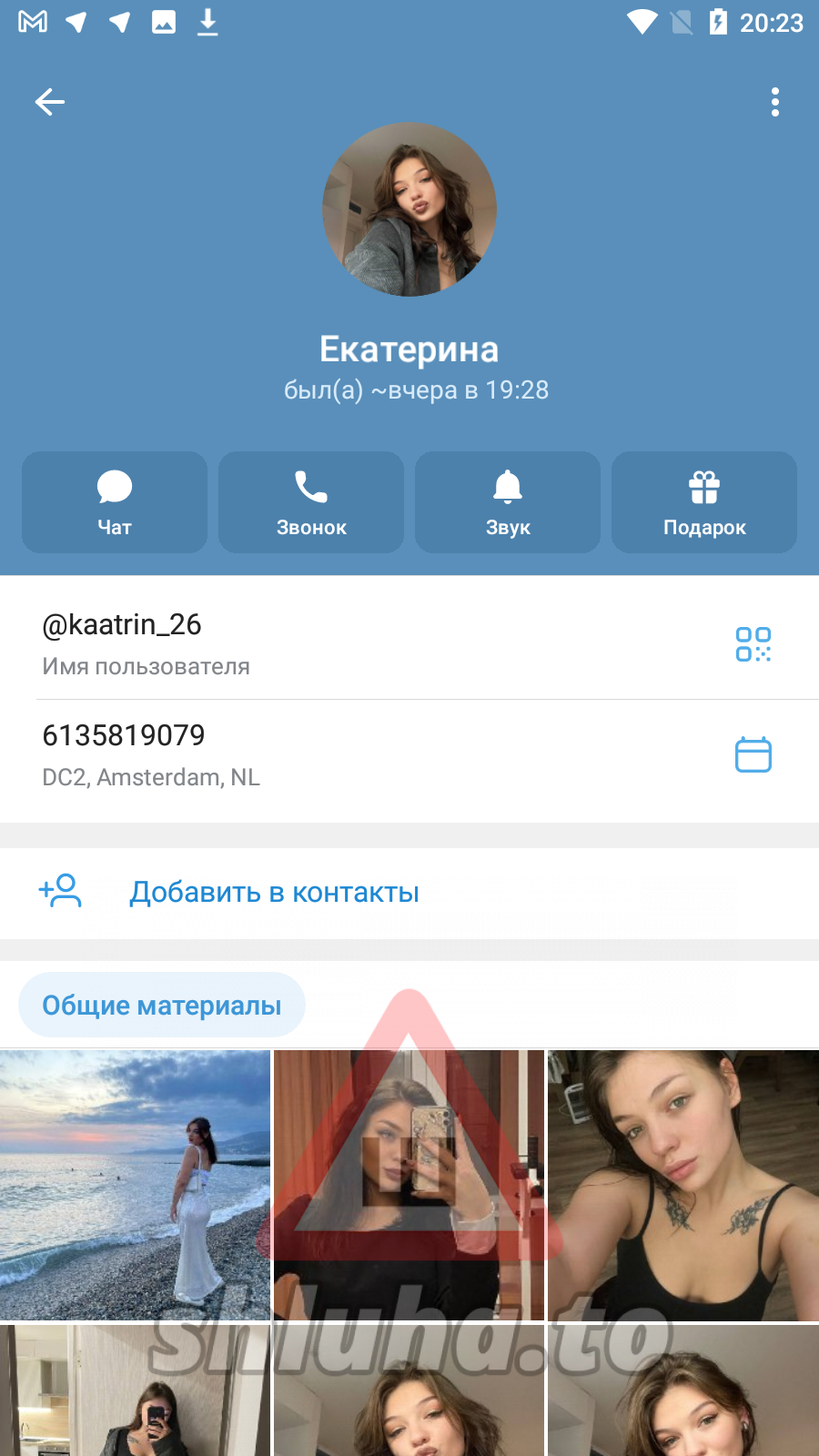The height and width of the screenshot is (1456, 819).
Task: Open the mirror selfie with phone photo
Action: pyautogui.click(x=409, y=1185)
